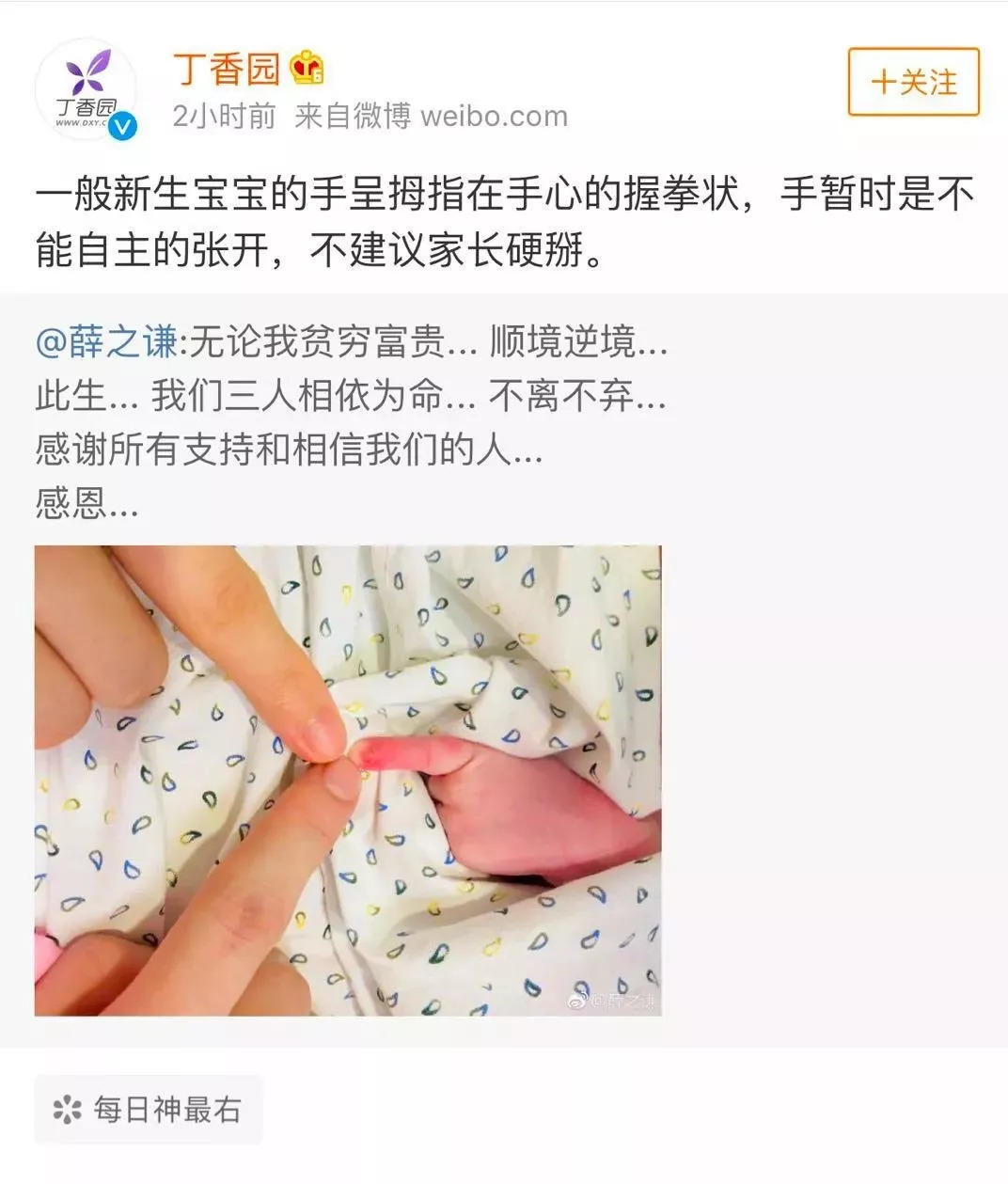Open 丁香园's profile avatar
This screenshot has height=1184, width=1008.
click(86, 89)
